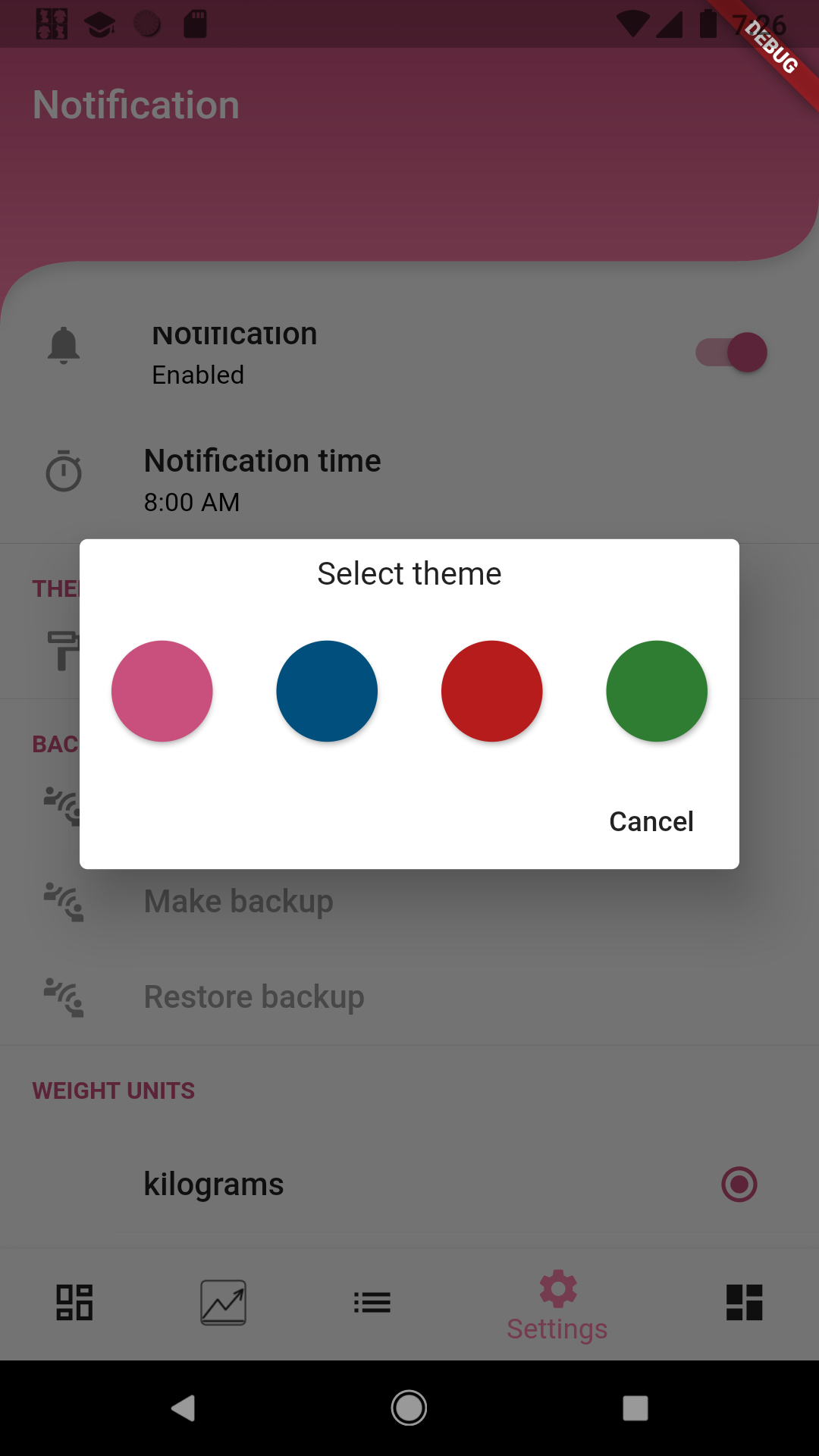Select the pink theme color
Image resolution: width=819 pixels, height=1456 pixels.
[x=162, y=691]
